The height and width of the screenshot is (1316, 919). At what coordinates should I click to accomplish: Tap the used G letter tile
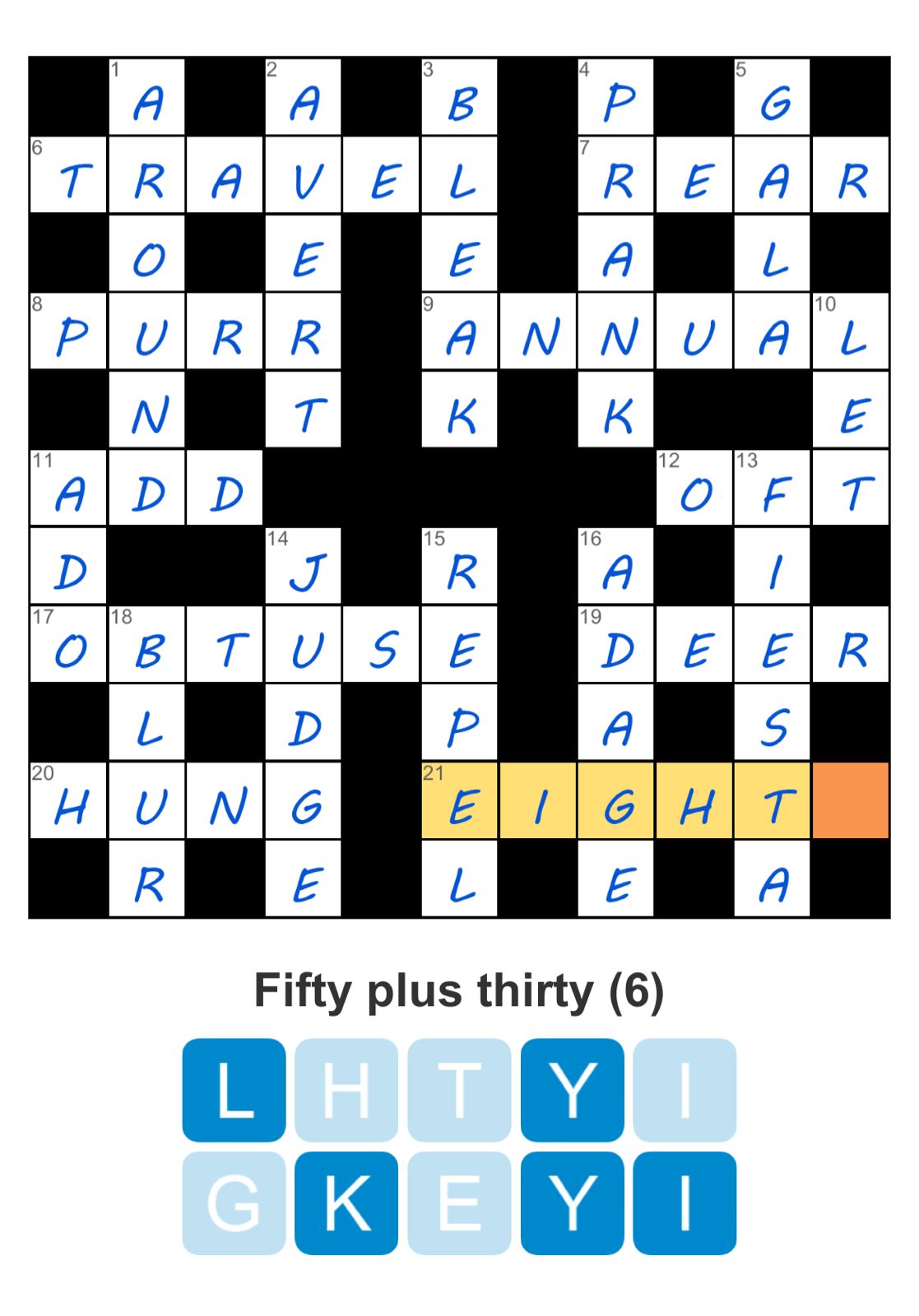[234, 1202]
